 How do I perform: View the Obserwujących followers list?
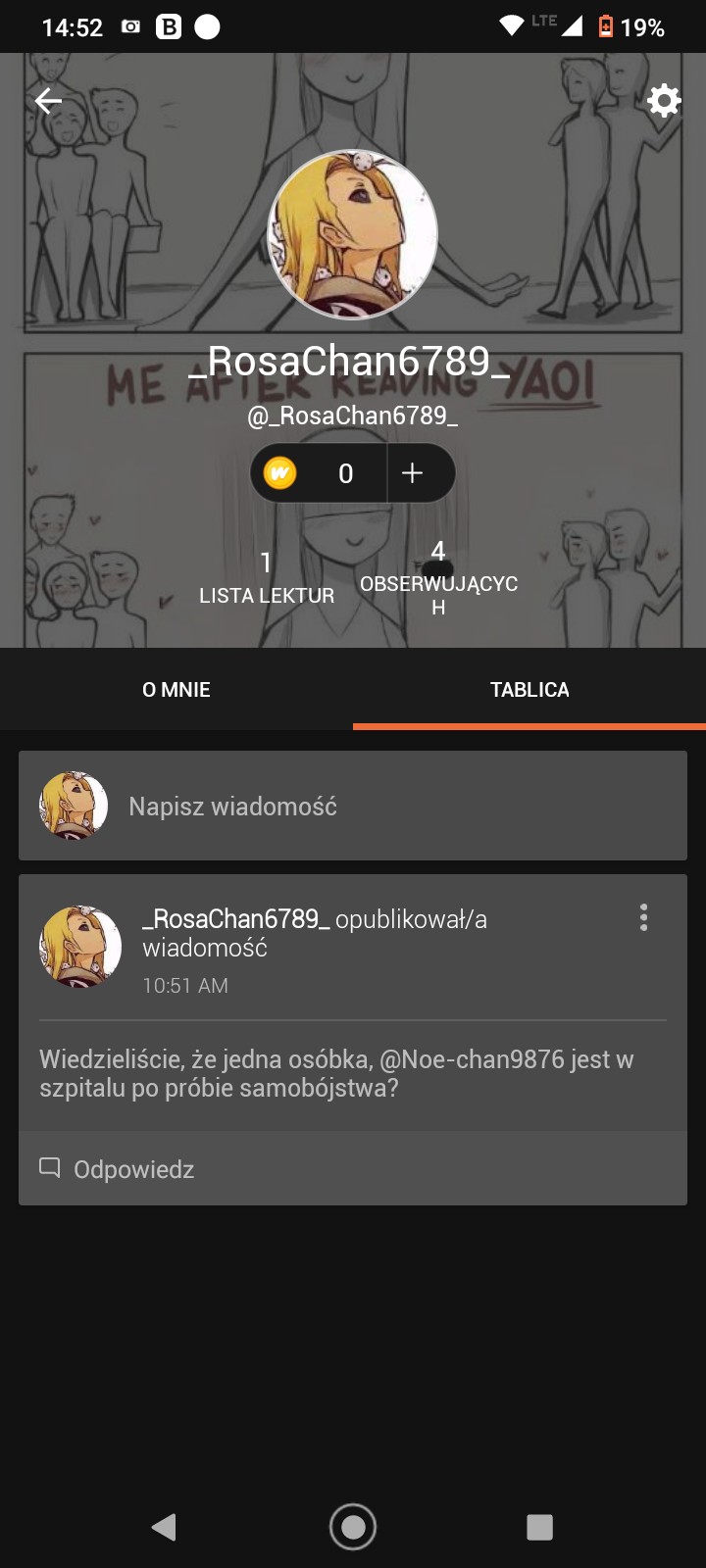[438, 580]
